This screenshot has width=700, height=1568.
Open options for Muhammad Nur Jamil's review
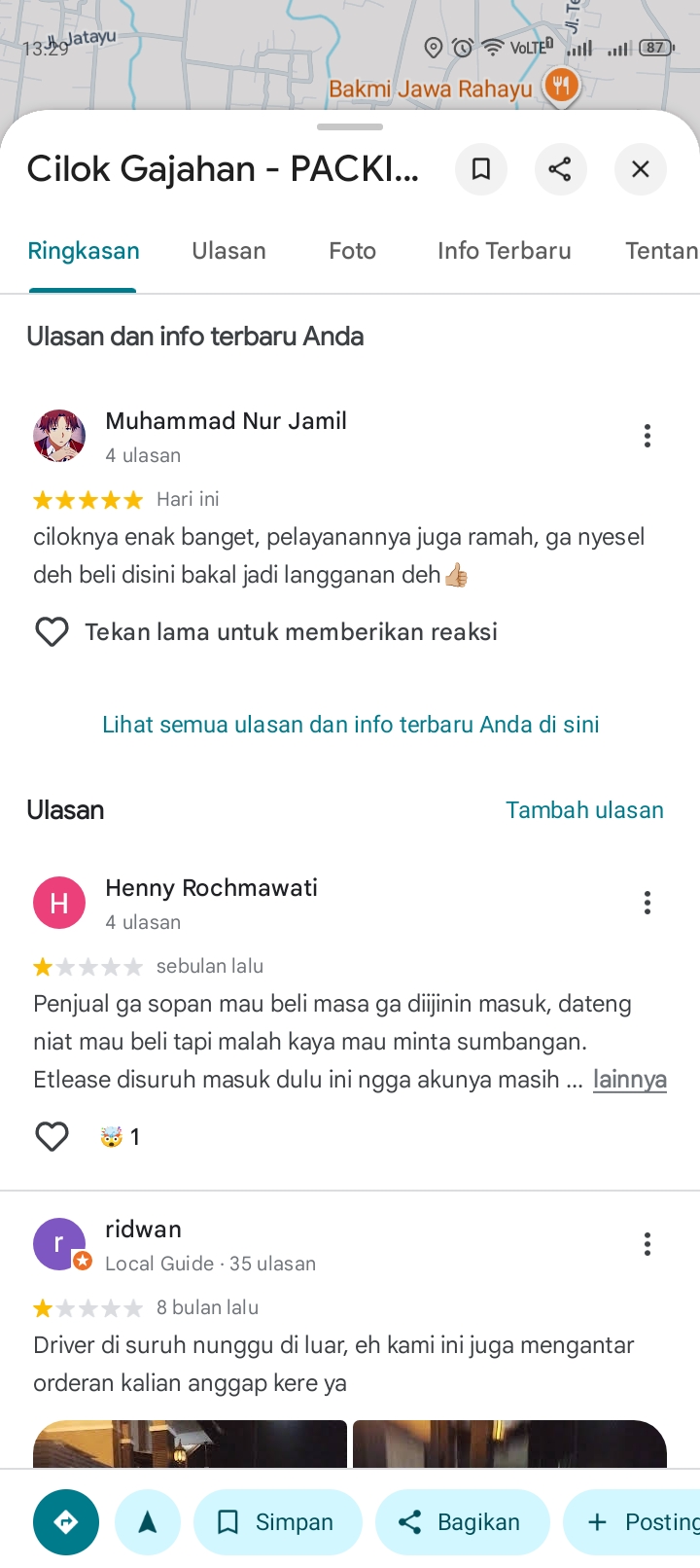(x=647, y=436)
